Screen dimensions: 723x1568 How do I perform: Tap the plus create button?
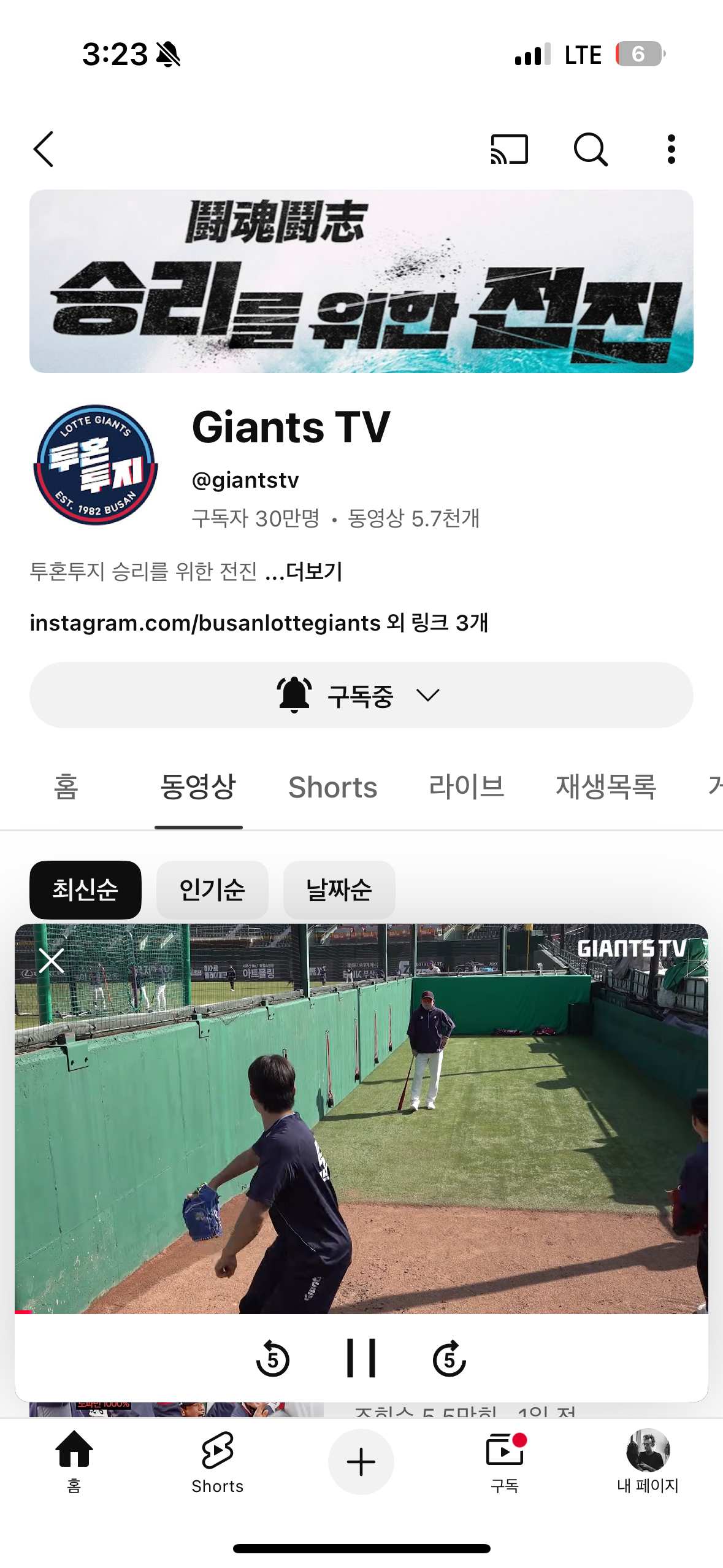[361, 1461]
